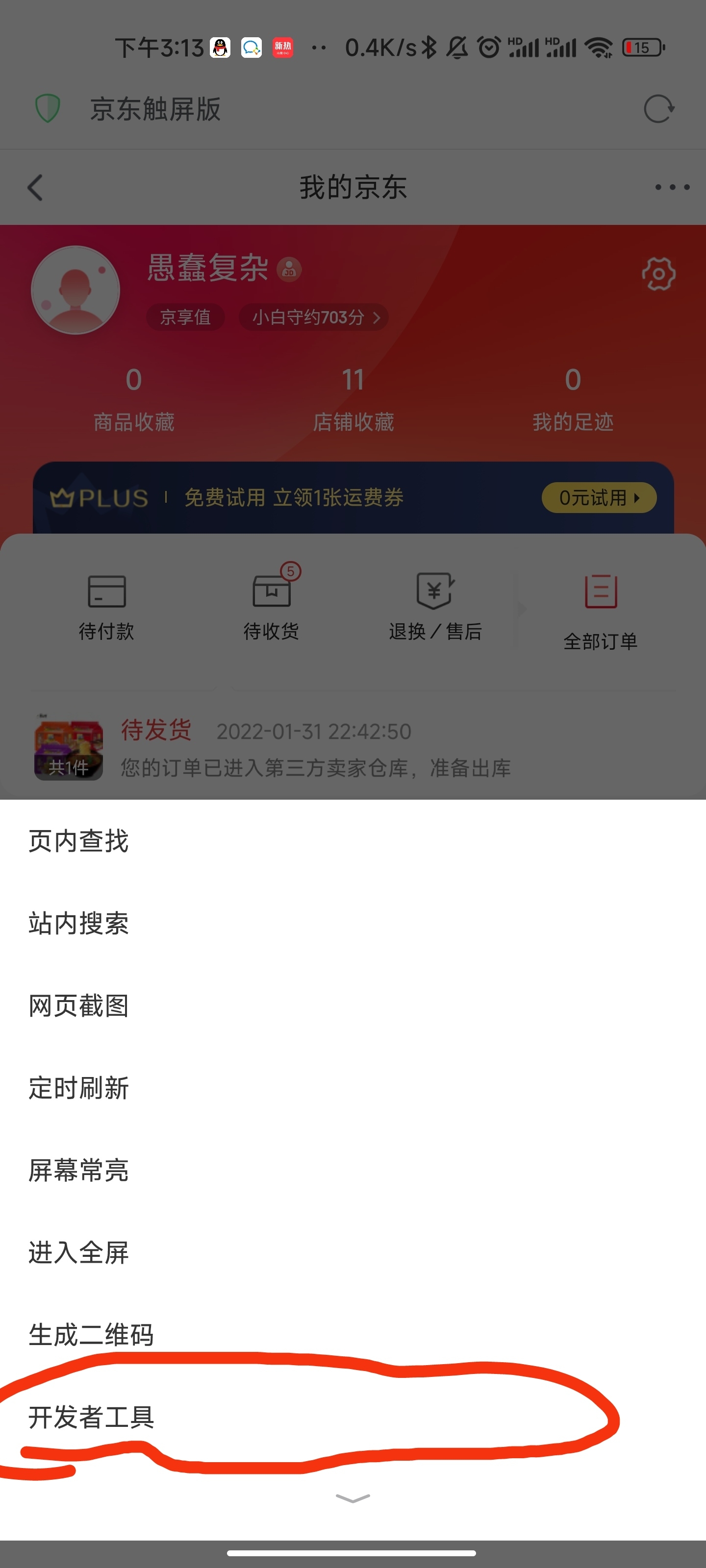Open 页内查找 (find in page)
Viewport: 706px width, 1568px height.
[x=78, y=841]
